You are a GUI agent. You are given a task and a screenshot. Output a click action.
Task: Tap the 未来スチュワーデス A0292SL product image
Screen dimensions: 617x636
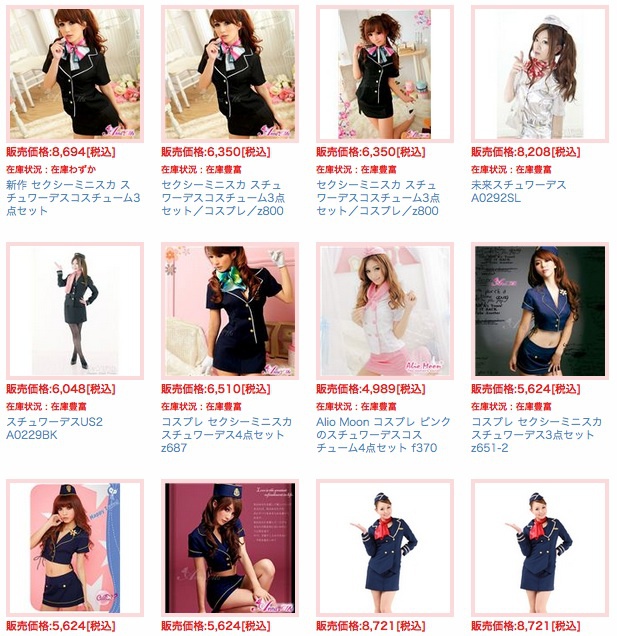click(x=540, y=73)
